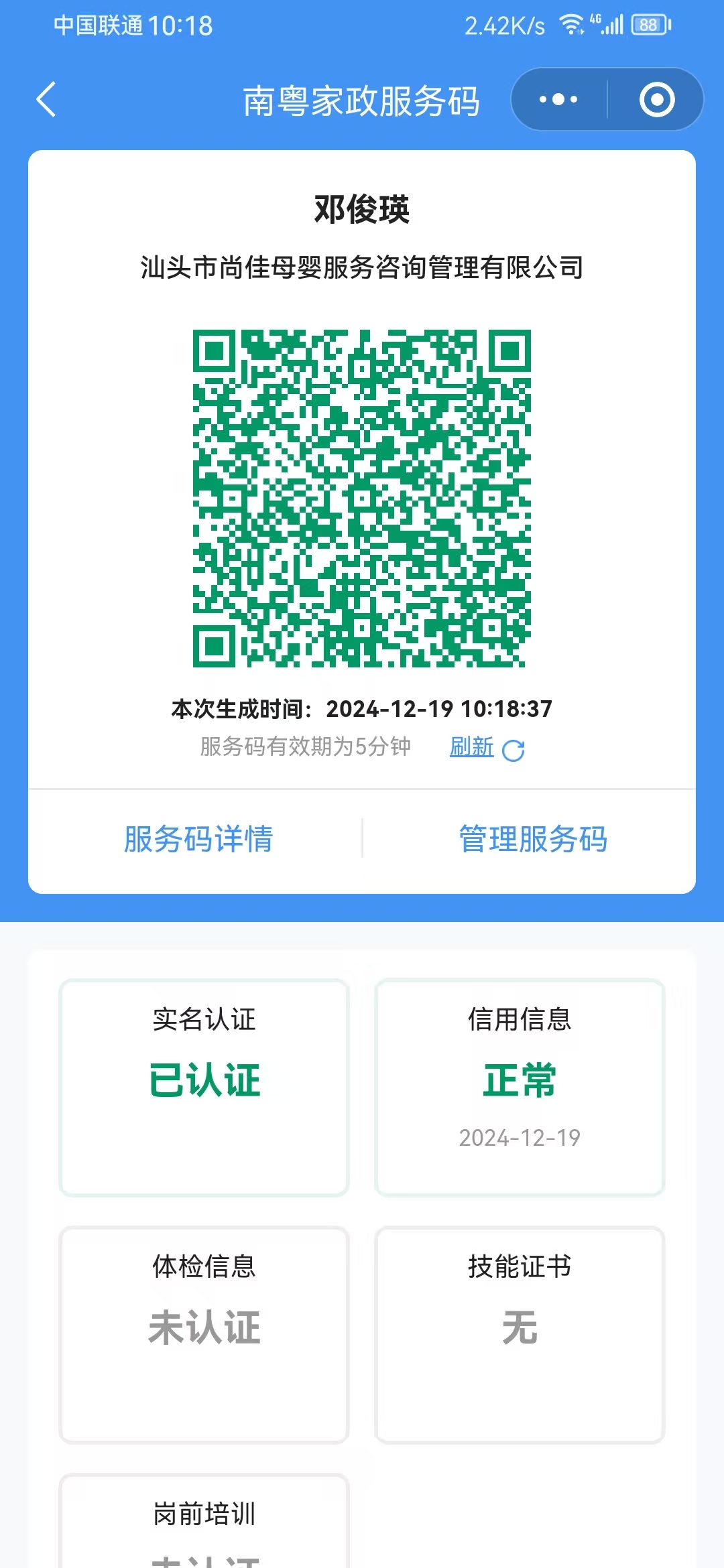Tap the 刷新 refresh link
The image size is (724, 1568).
471,748
